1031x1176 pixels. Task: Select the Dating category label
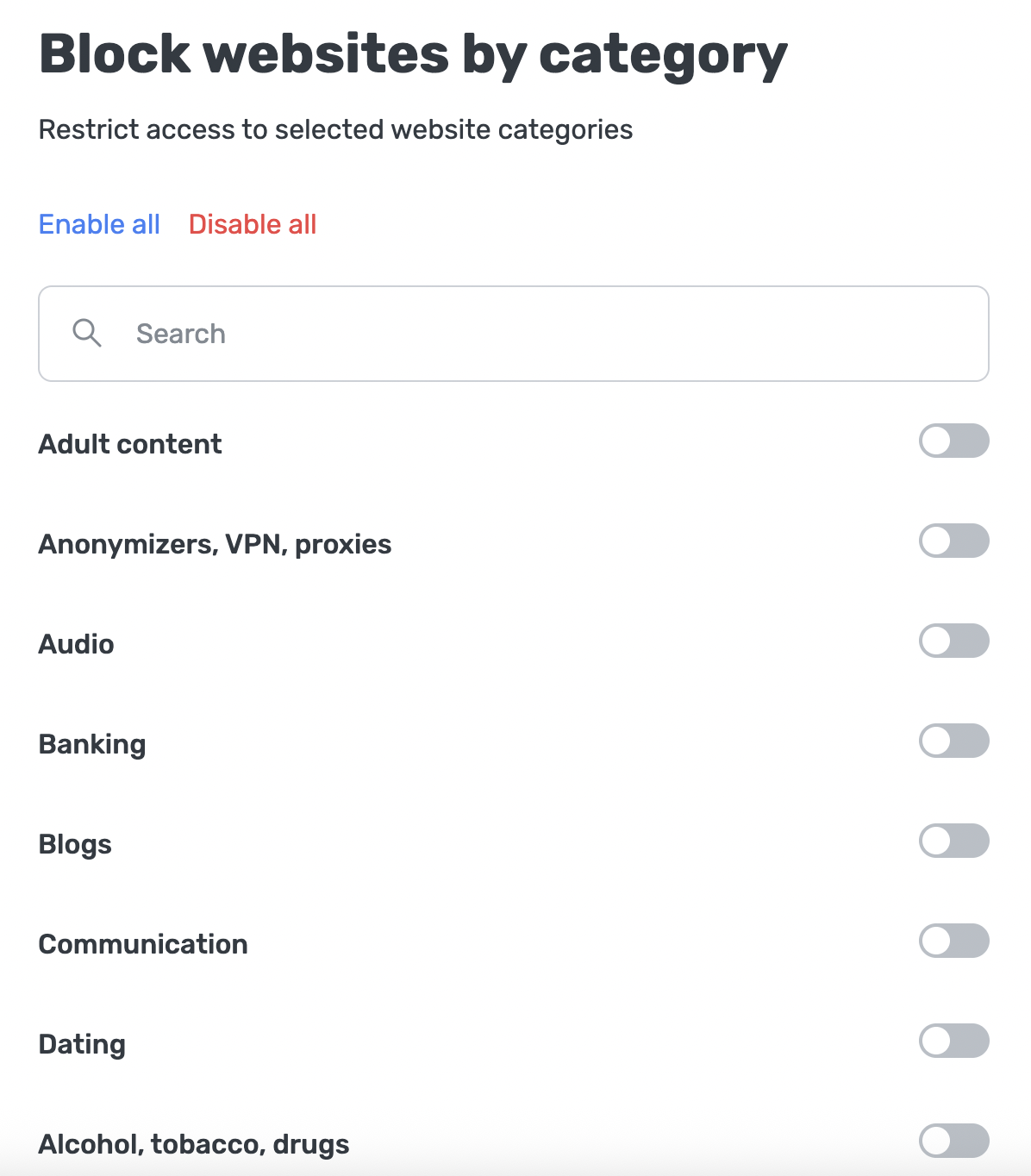(x=82, y=1043)
